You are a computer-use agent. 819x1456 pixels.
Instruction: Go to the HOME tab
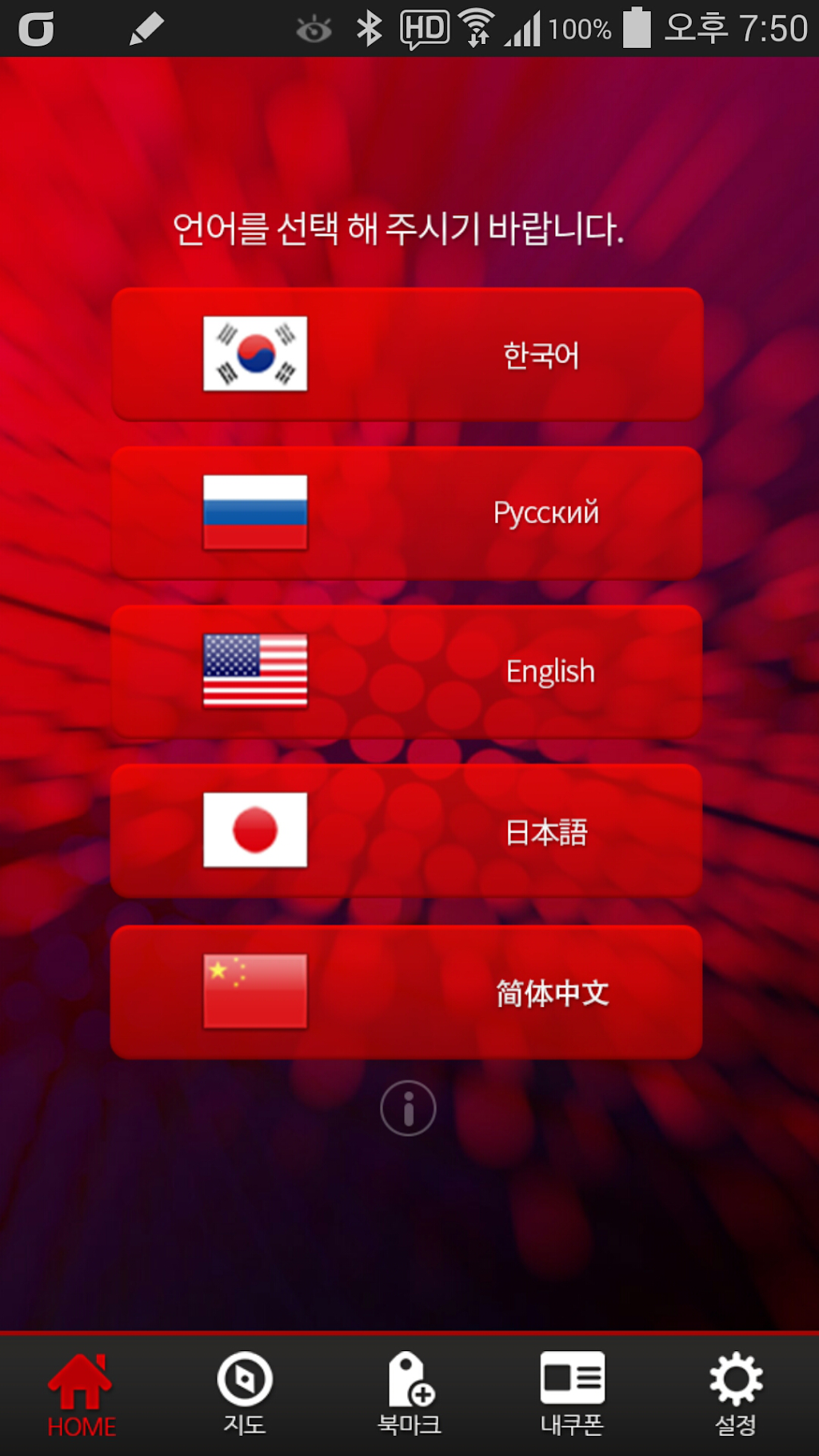(82, 1394)
